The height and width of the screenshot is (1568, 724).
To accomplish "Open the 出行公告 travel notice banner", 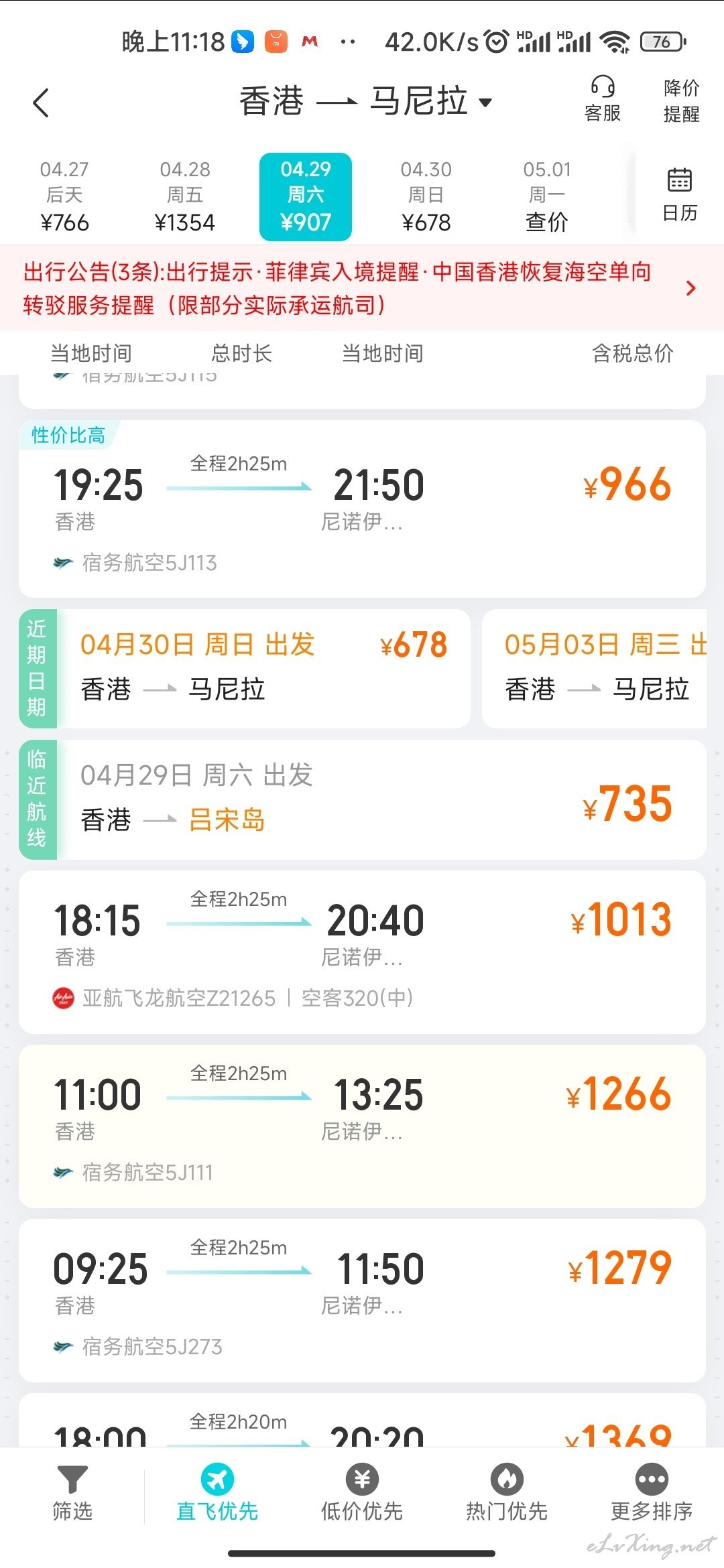I will (362, 288).
